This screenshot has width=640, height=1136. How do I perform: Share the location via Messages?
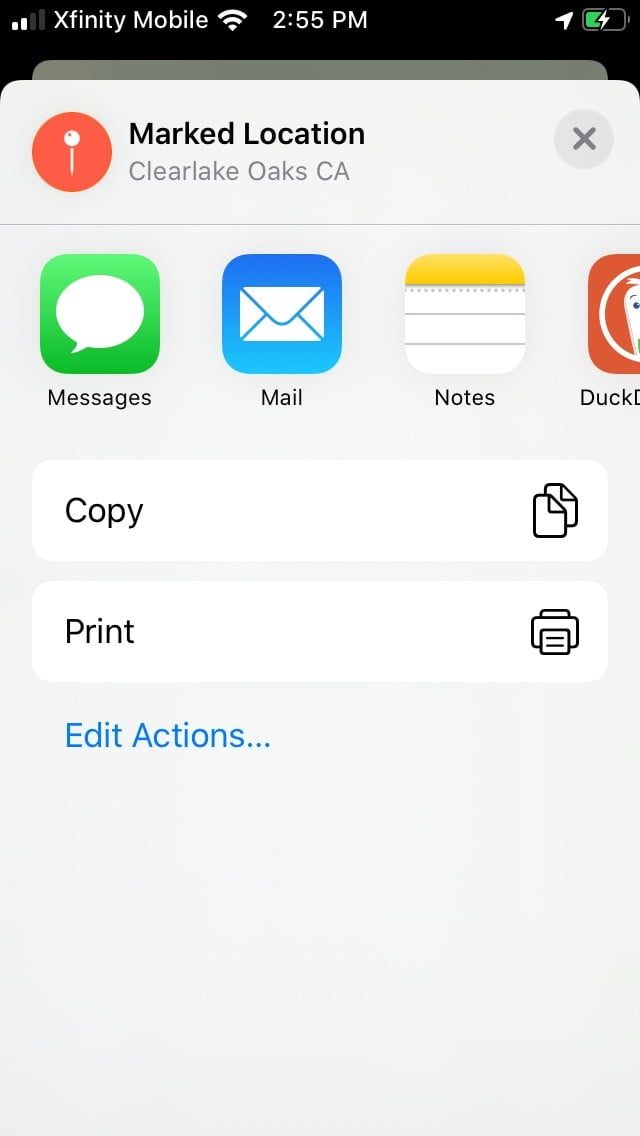pos(100,314)
